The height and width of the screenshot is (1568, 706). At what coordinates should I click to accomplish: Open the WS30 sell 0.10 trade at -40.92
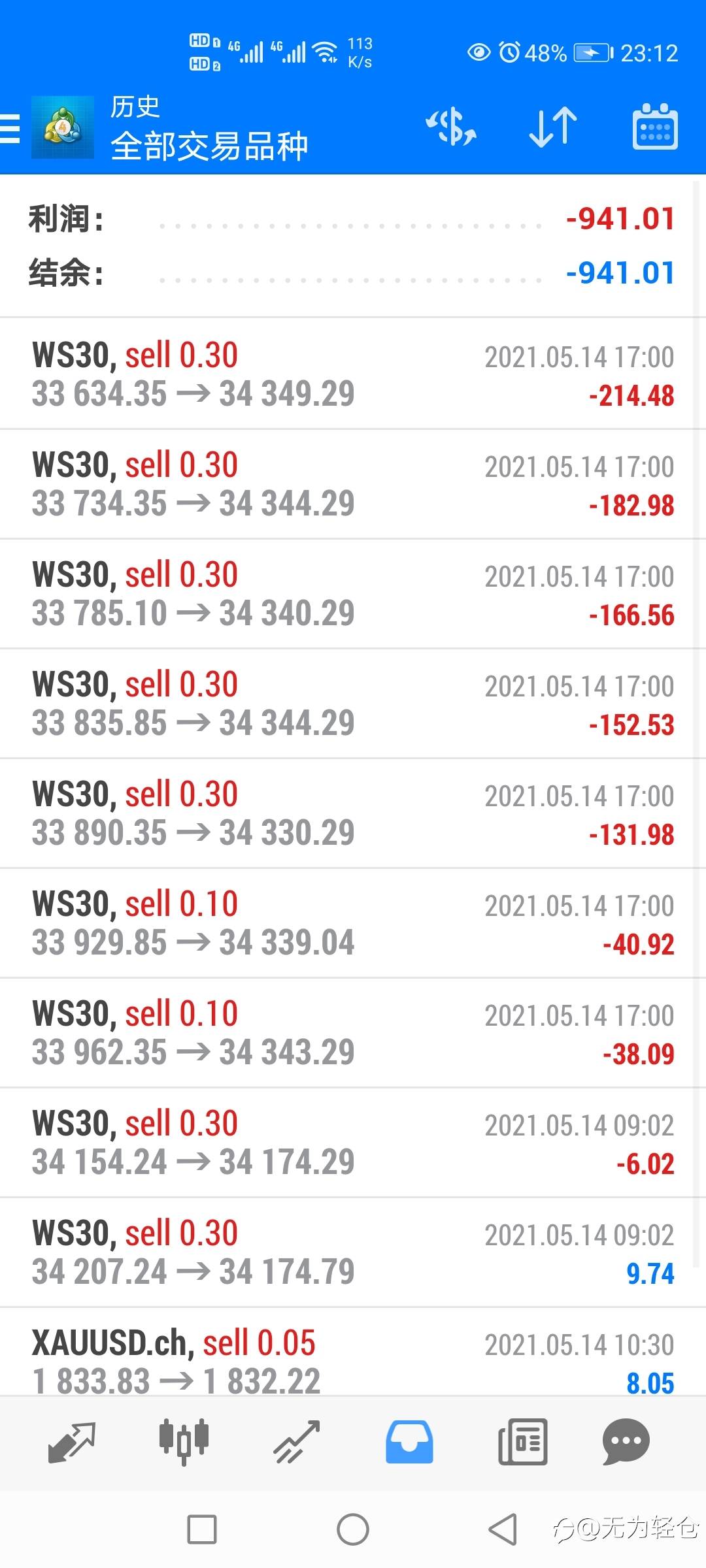coord(353,923)
